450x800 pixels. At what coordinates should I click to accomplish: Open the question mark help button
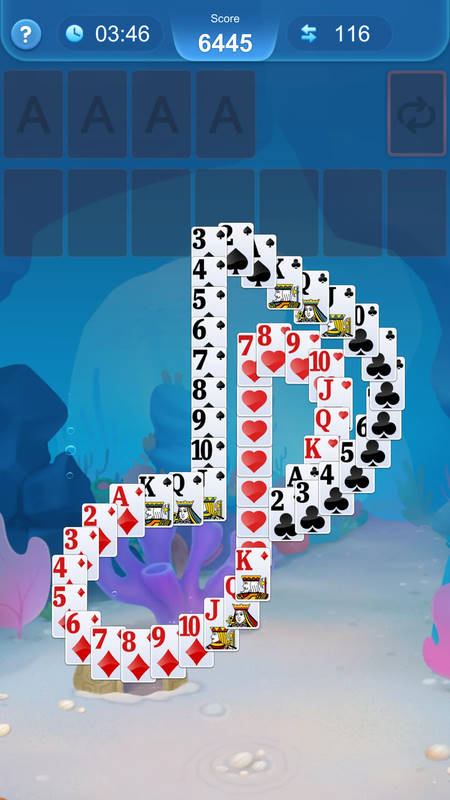pos(26,34)
